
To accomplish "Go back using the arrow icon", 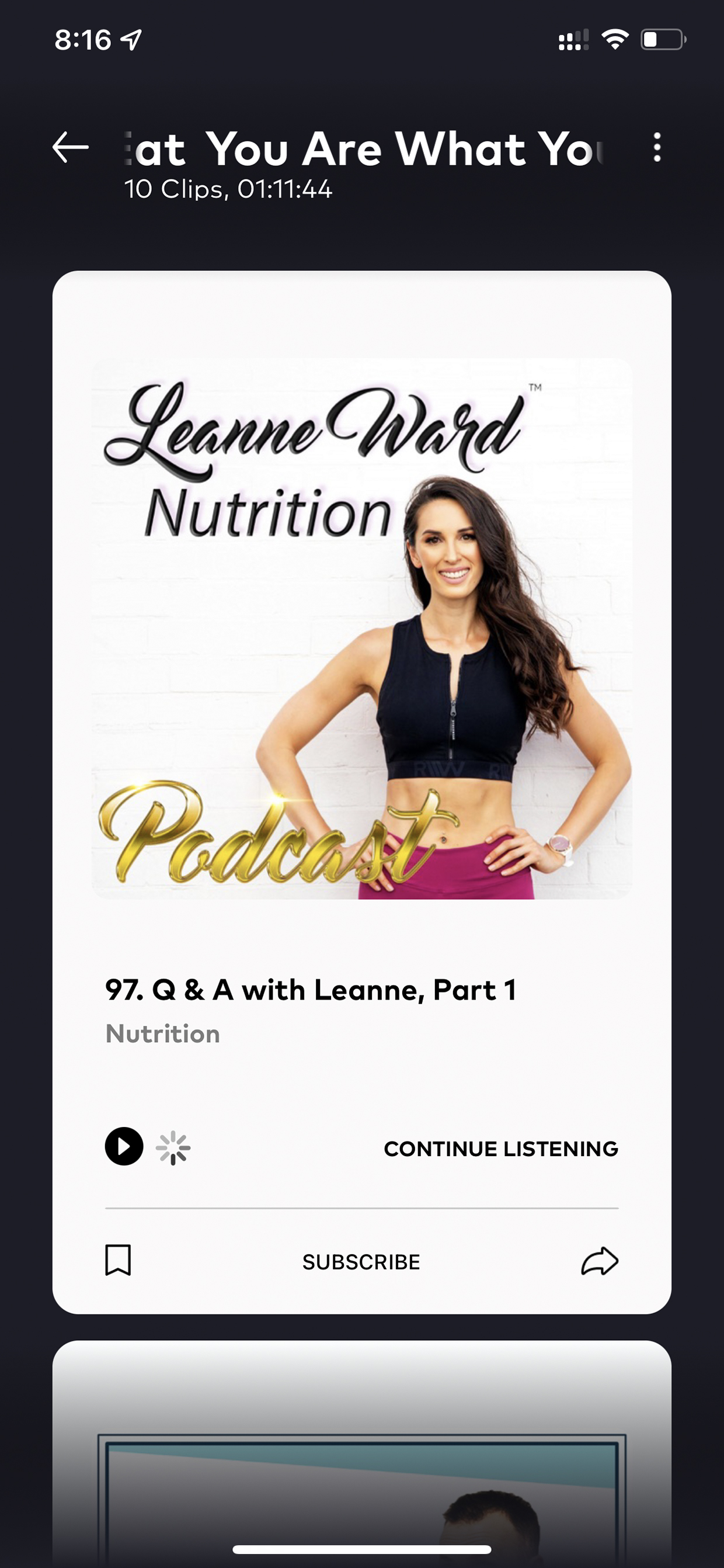I will point(71,147).
